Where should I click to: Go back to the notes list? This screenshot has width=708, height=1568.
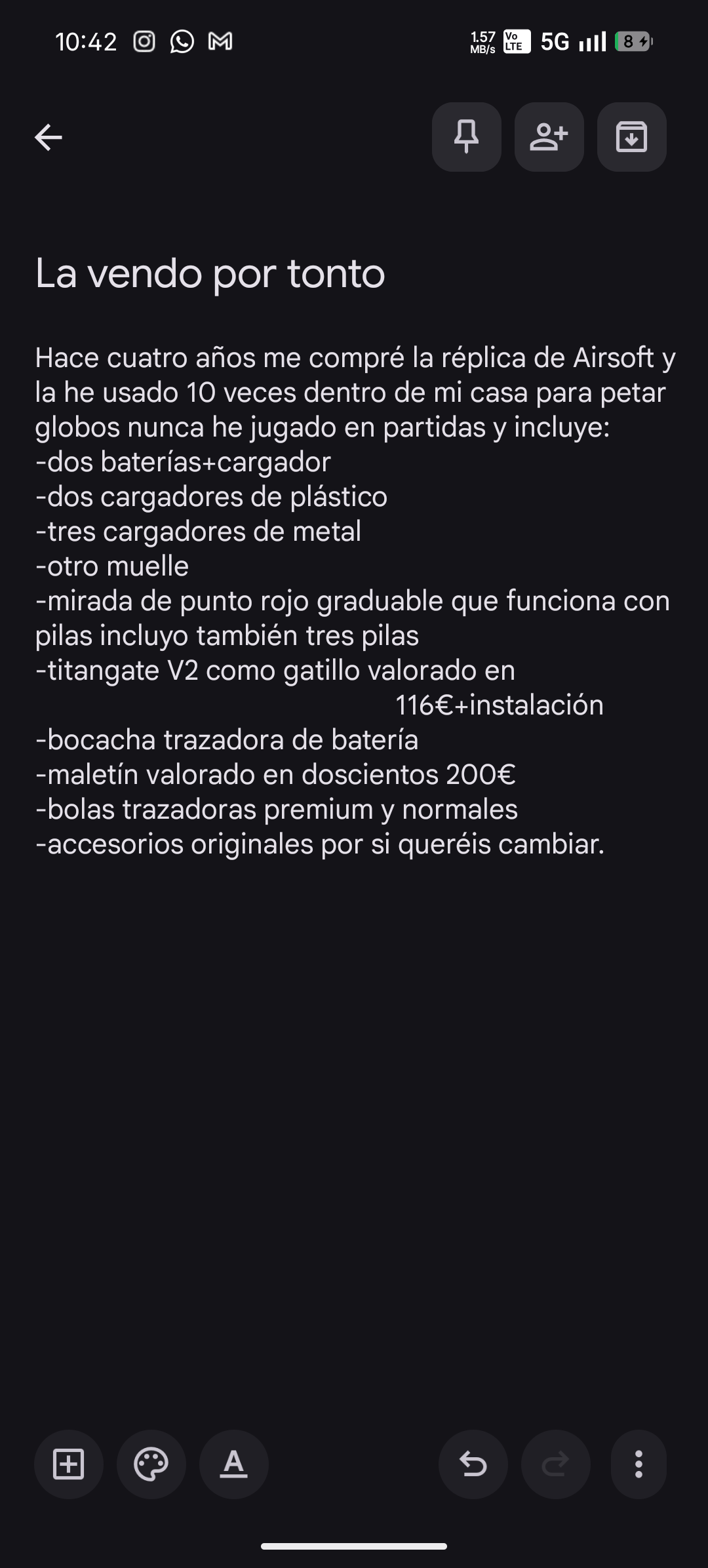tap(49, 137)
